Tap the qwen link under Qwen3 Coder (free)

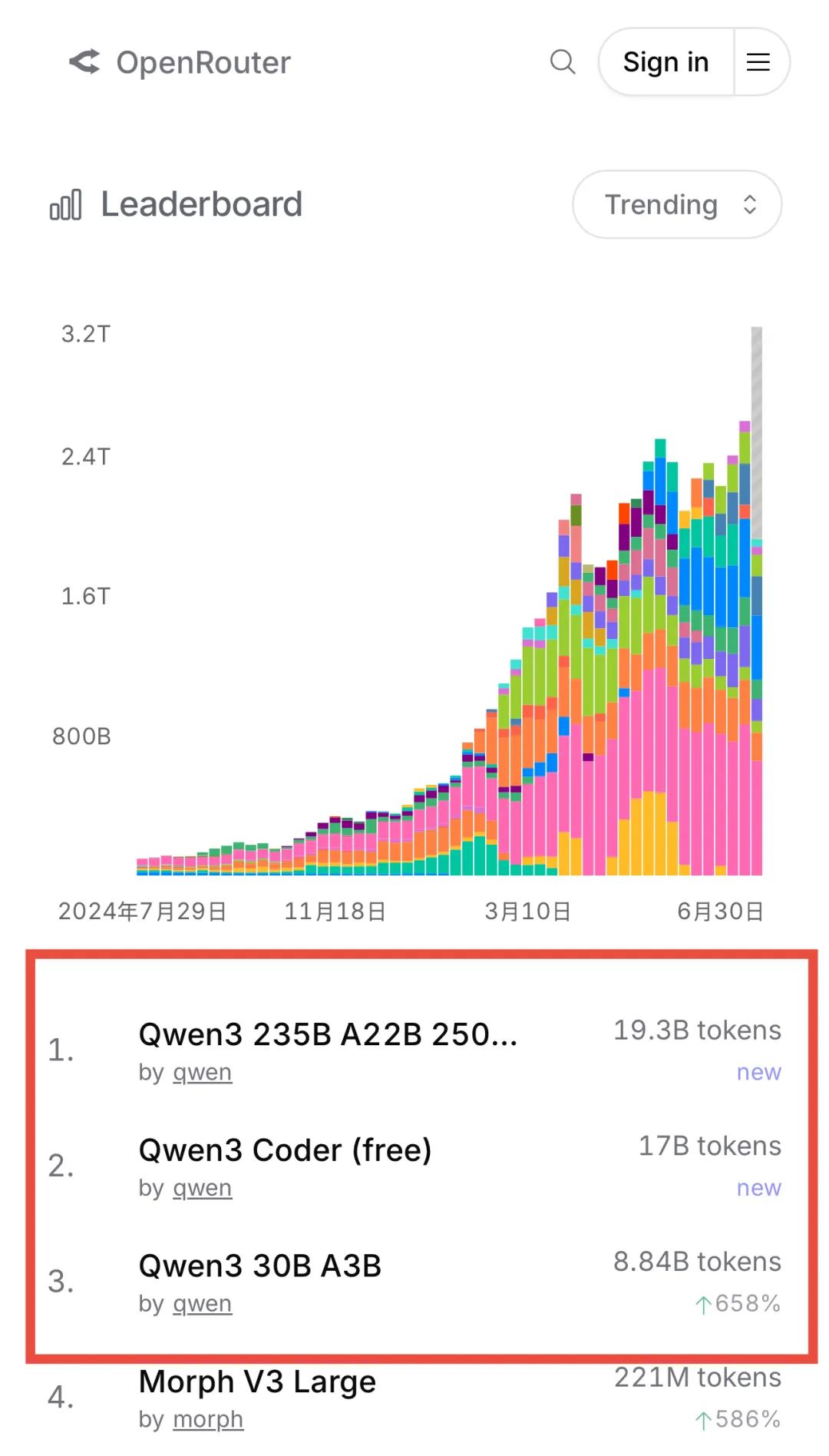[202, 1188]
